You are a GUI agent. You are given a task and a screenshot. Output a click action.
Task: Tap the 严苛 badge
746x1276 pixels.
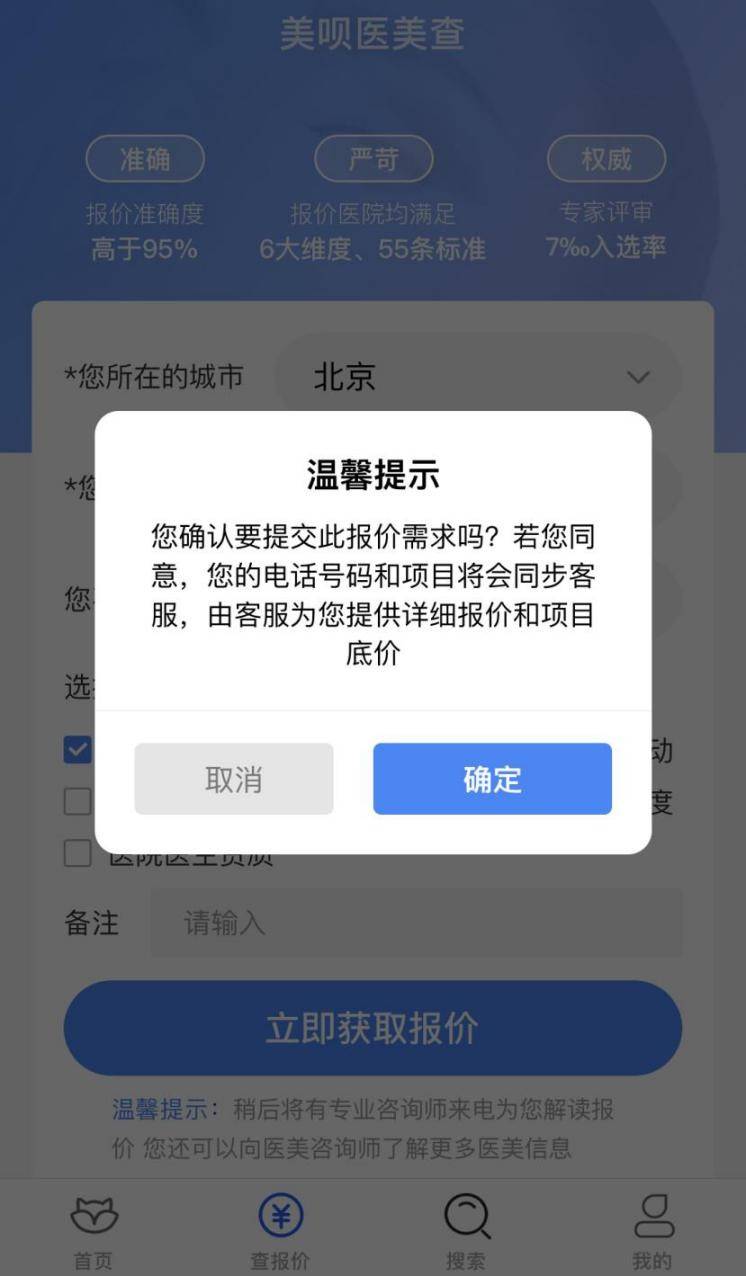(x=375, y=159)
